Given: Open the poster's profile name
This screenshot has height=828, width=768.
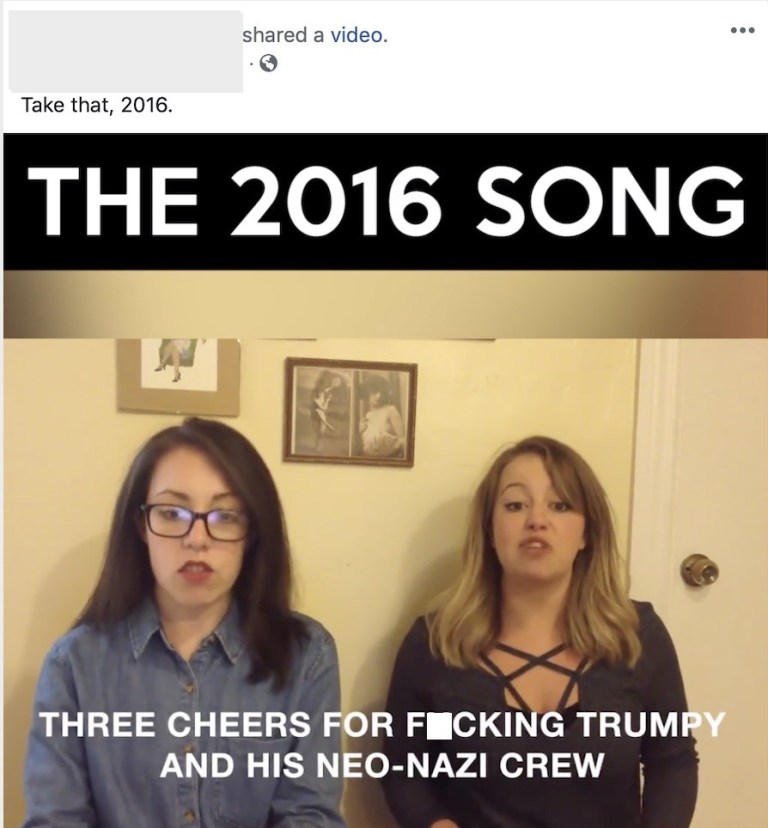Looking at the screenshot, I should [125, 35].
